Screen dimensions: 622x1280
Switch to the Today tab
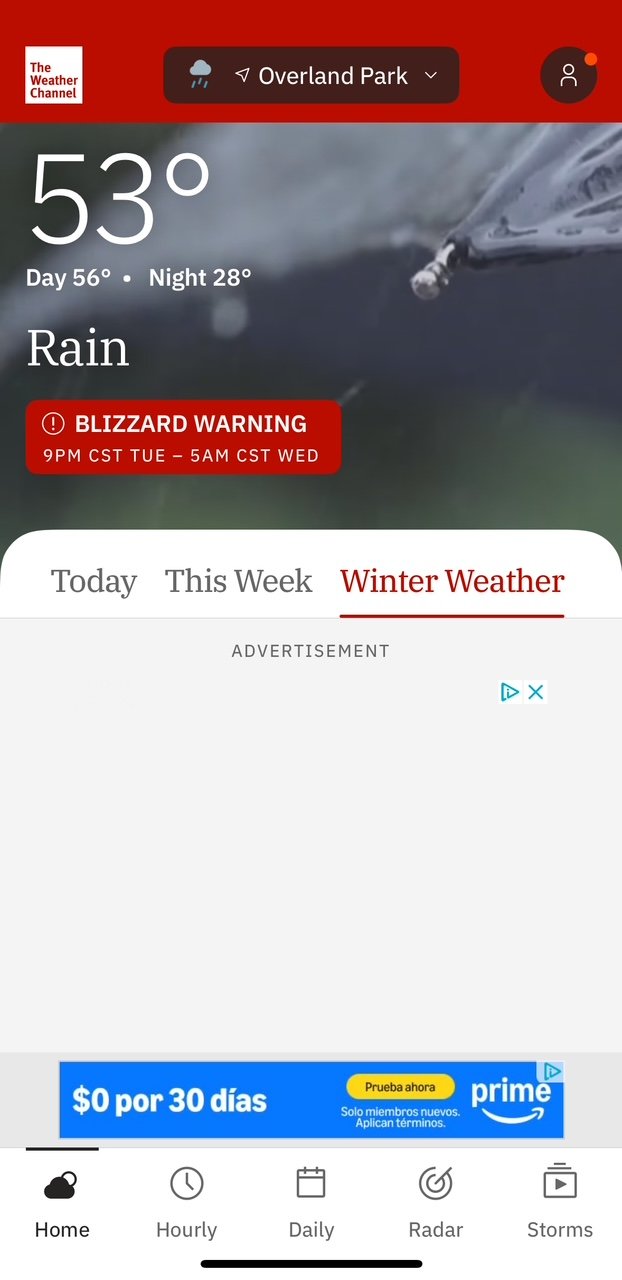coord(94,581)
